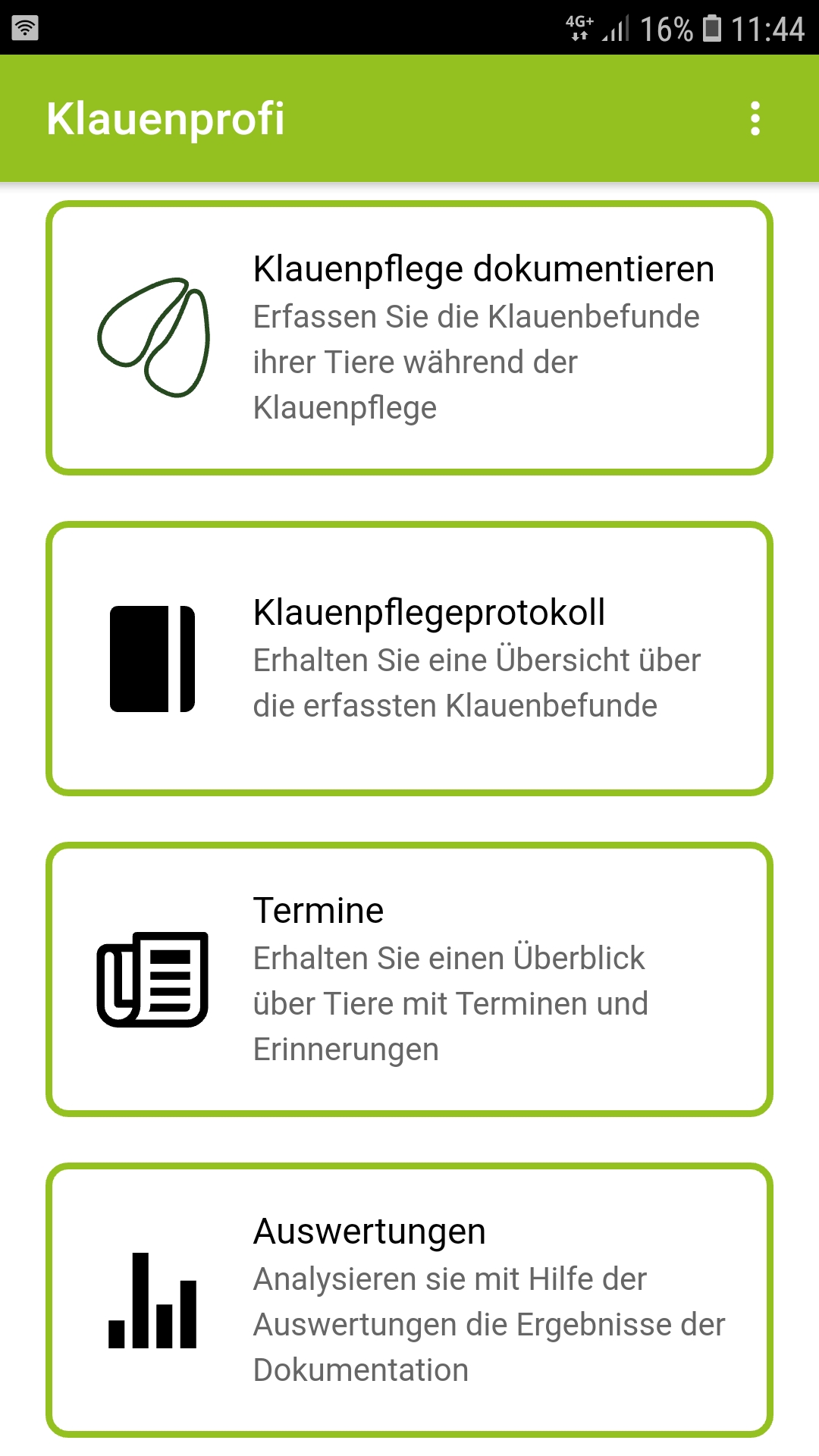This screenshot has height=1456, width=819.
Task: Open the Klauenpflegeprotokoll card
Action: click(x=409, y=658)
